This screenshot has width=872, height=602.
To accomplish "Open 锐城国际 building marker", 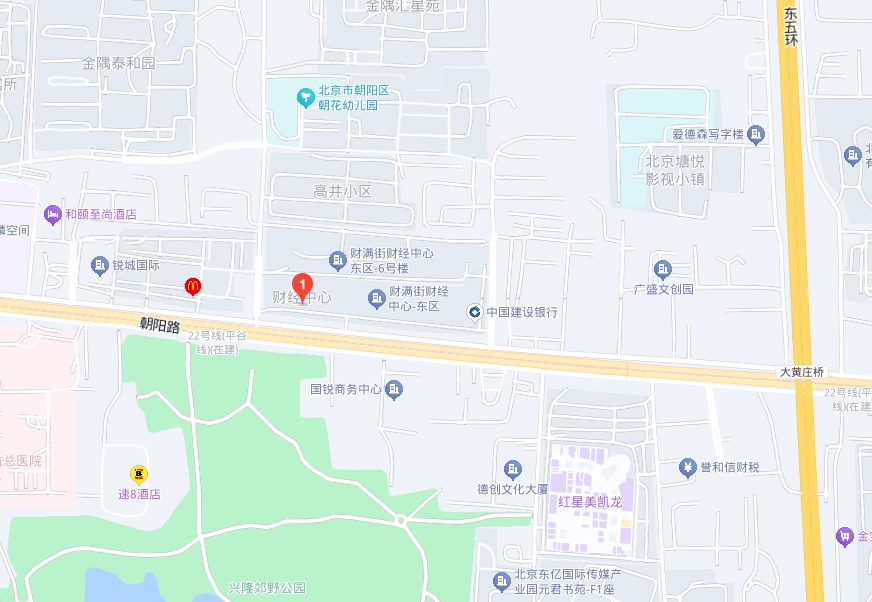I will tap(100, 265).
